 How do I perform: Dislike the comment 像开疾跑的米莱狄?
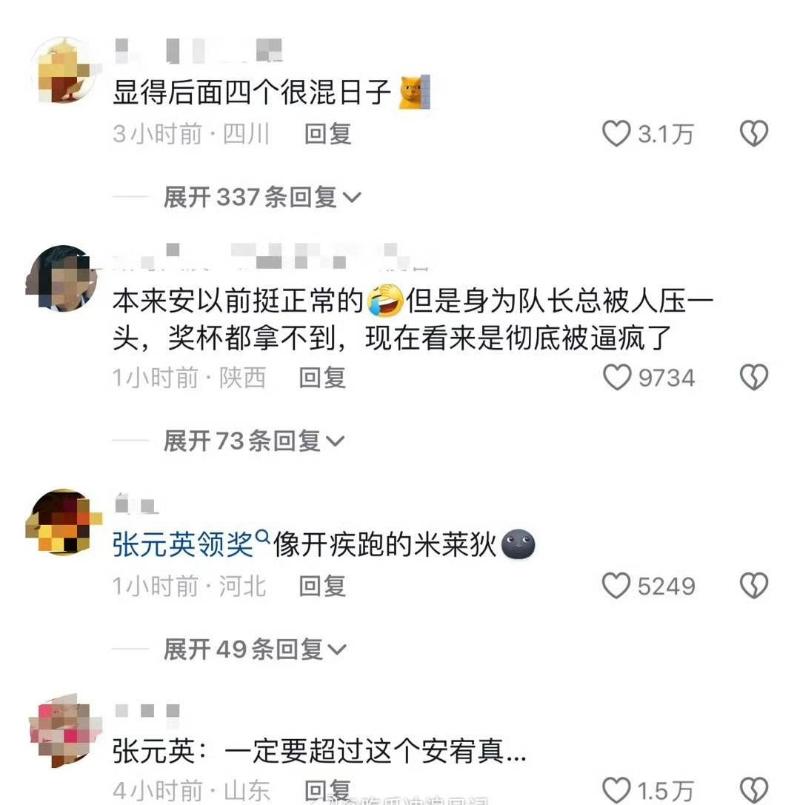pos(753,586)
